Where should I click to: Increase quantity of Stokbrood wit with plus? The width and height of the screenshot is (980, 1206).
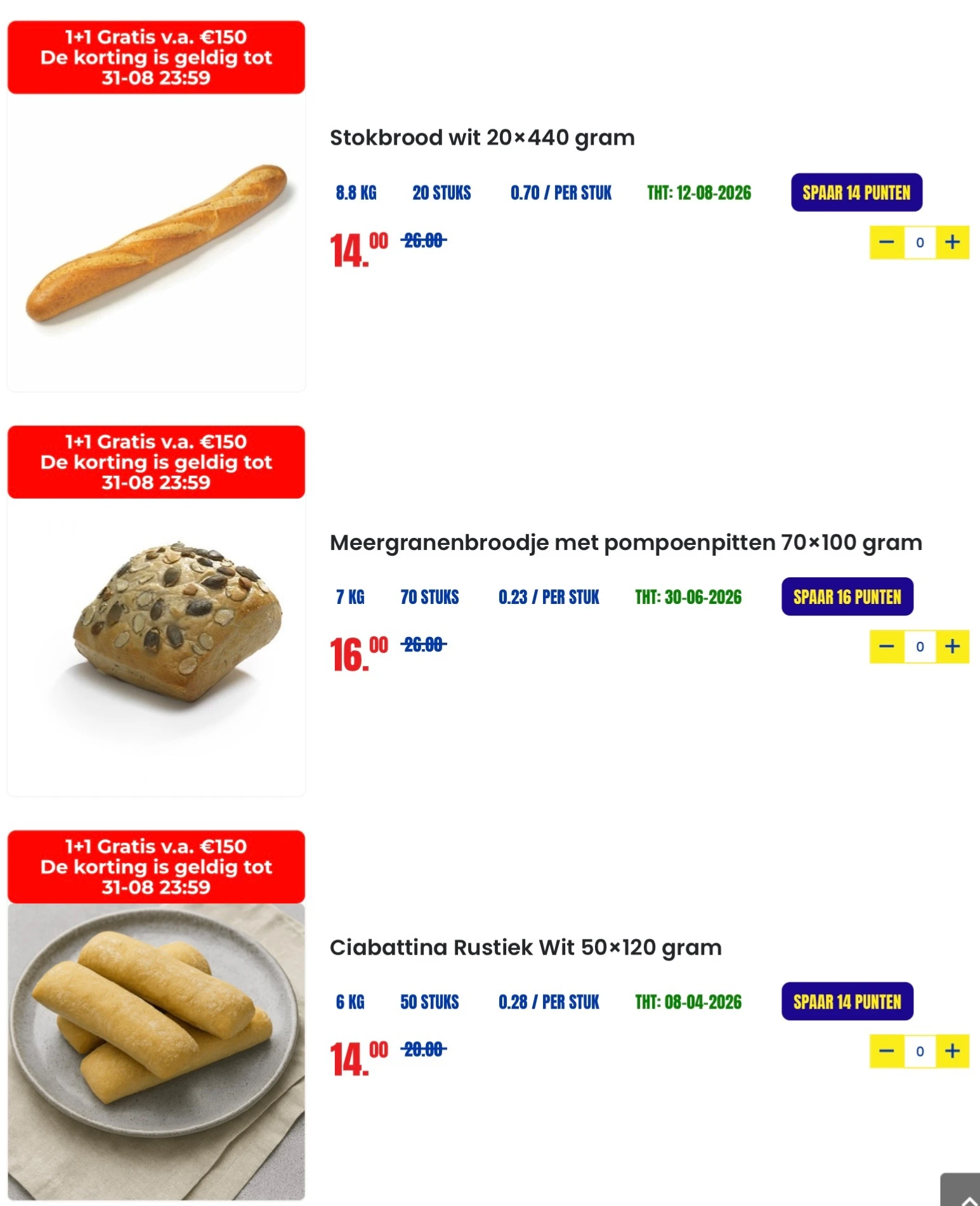pyautogui.click(x=951, y=242)
